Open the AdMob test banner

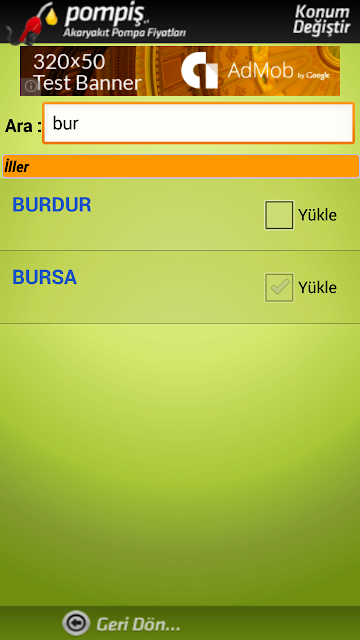coord(180,71)
